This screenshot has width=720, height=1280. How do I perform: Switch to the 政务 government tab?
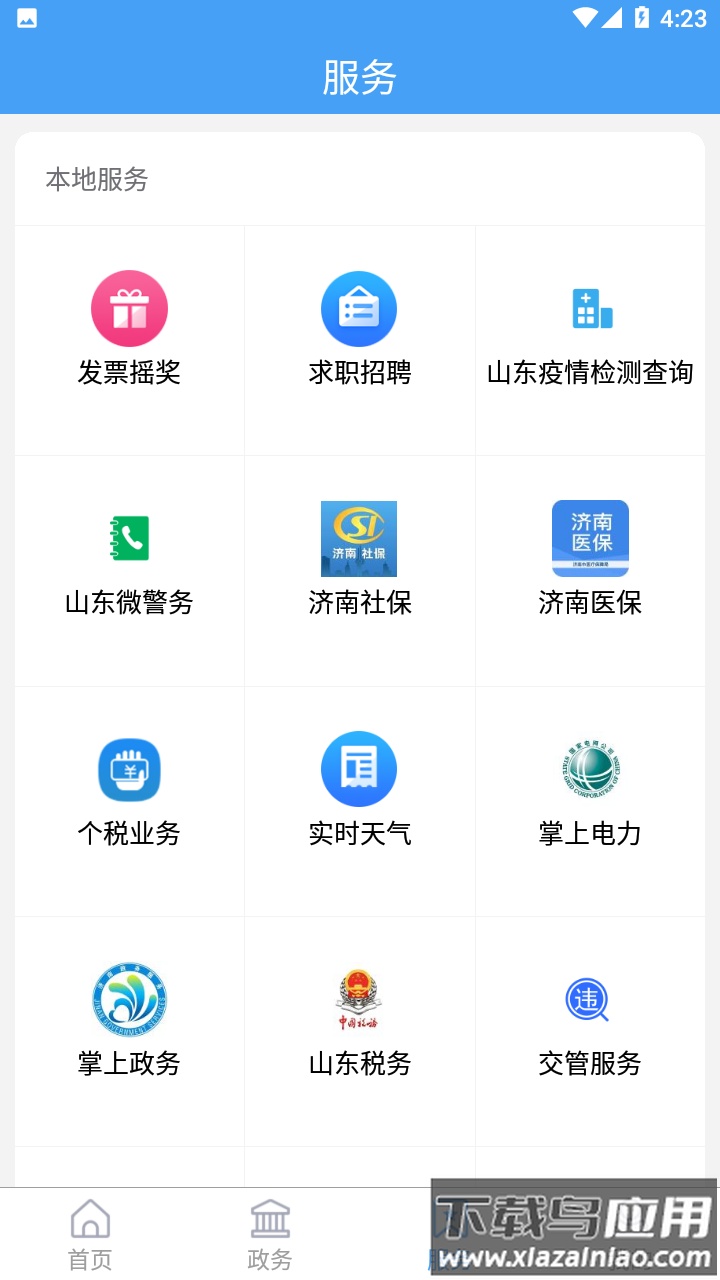pos(269,1232)
